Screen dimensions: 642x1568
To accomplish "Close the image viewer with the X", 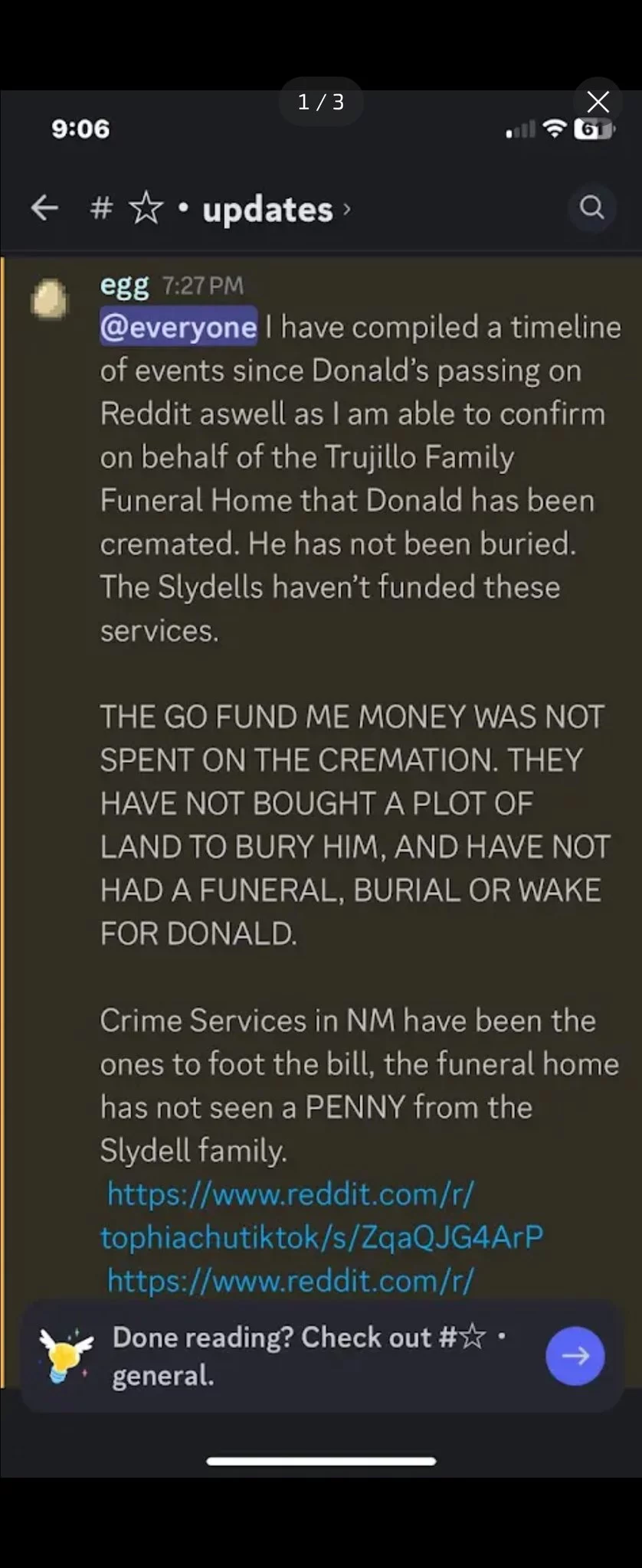I will (598, 102).
